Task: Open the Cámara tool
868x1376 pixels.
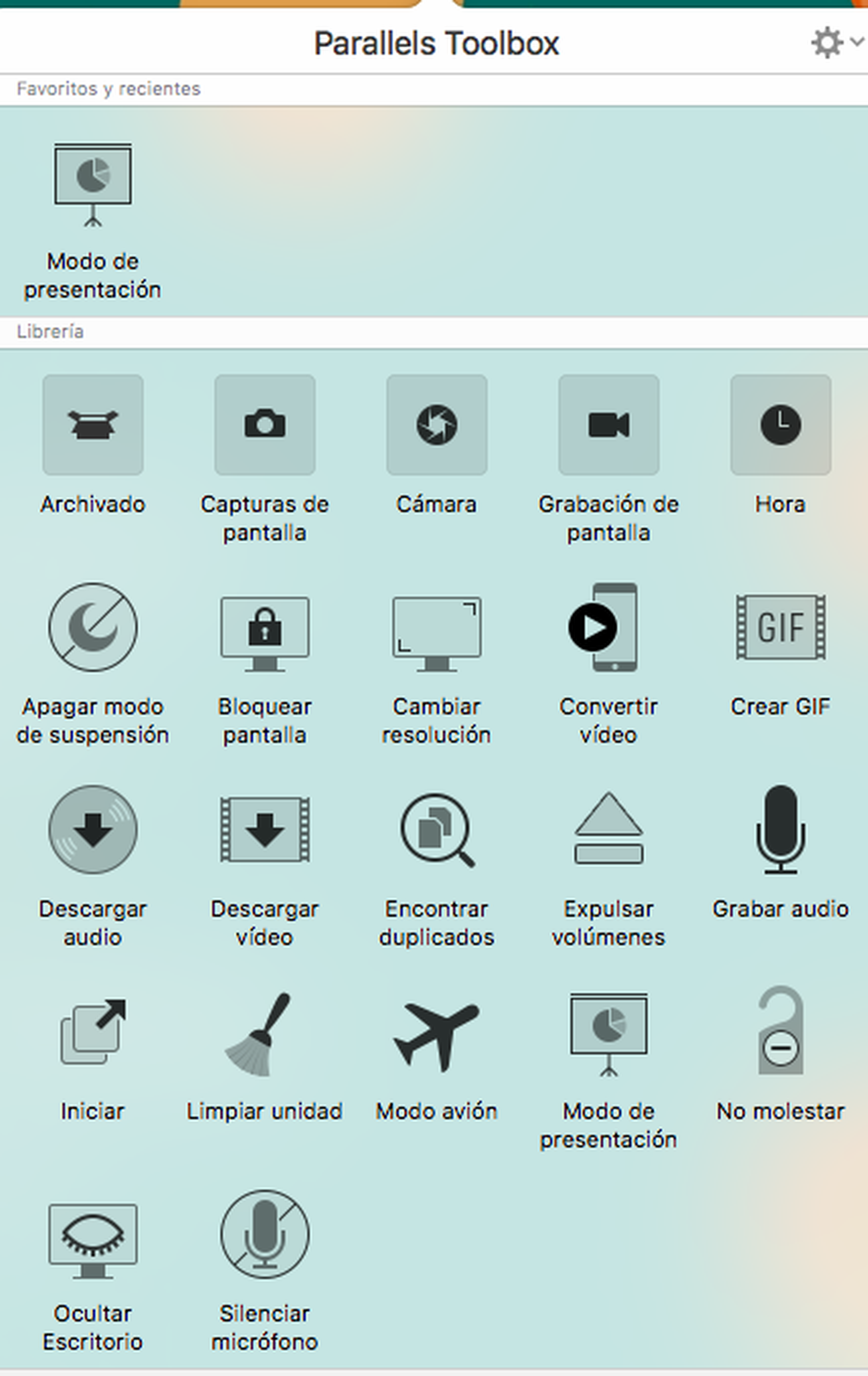Action: click(436, 425)
